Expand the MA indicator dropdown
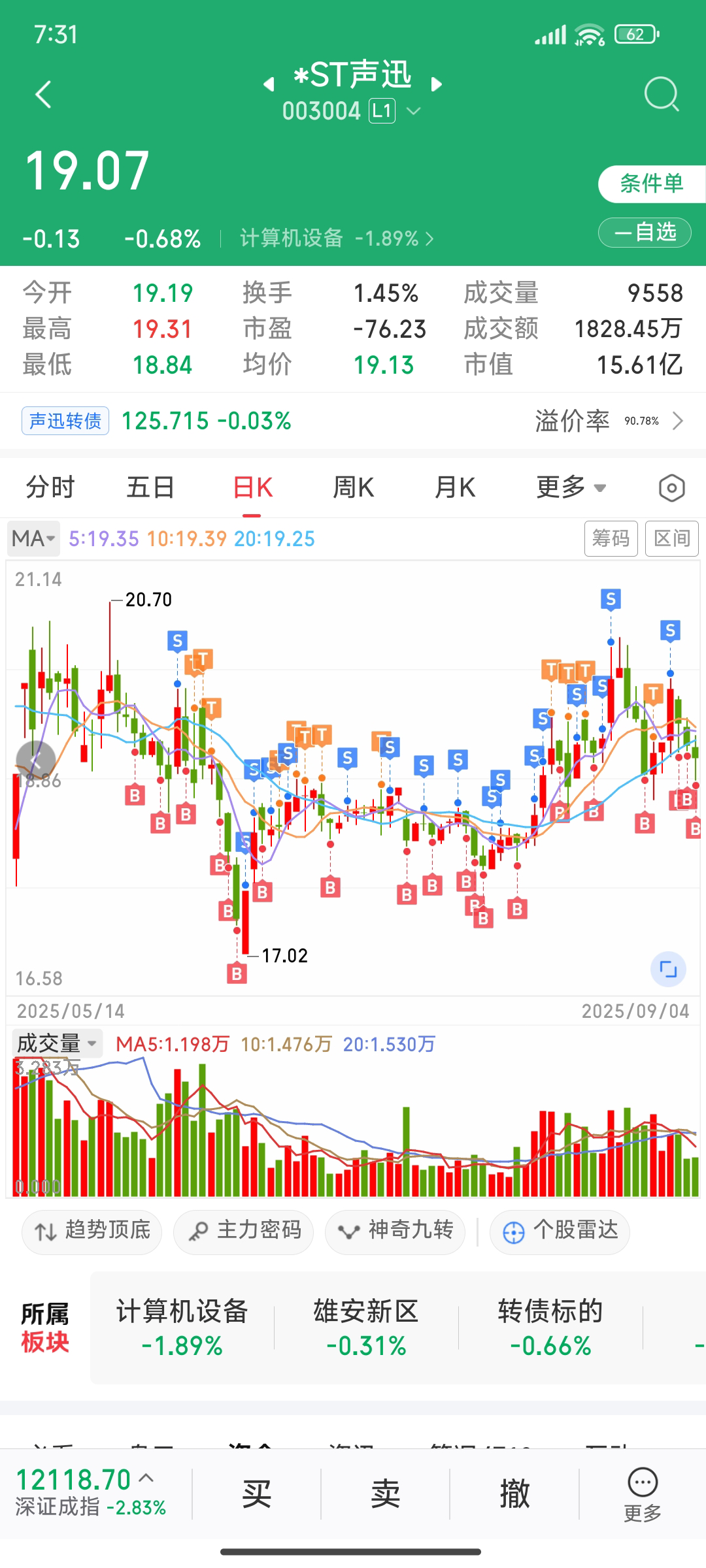The image size is (706, 1568). [x=33, y=538]
